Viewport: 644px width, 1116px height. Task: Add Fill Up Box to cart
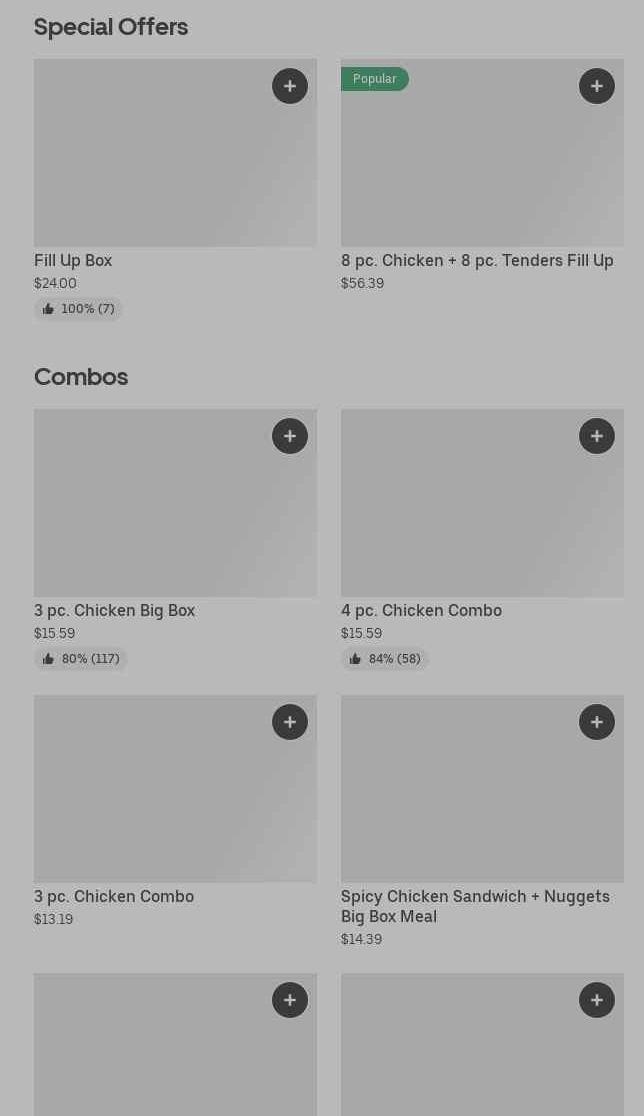click(290, 86)
